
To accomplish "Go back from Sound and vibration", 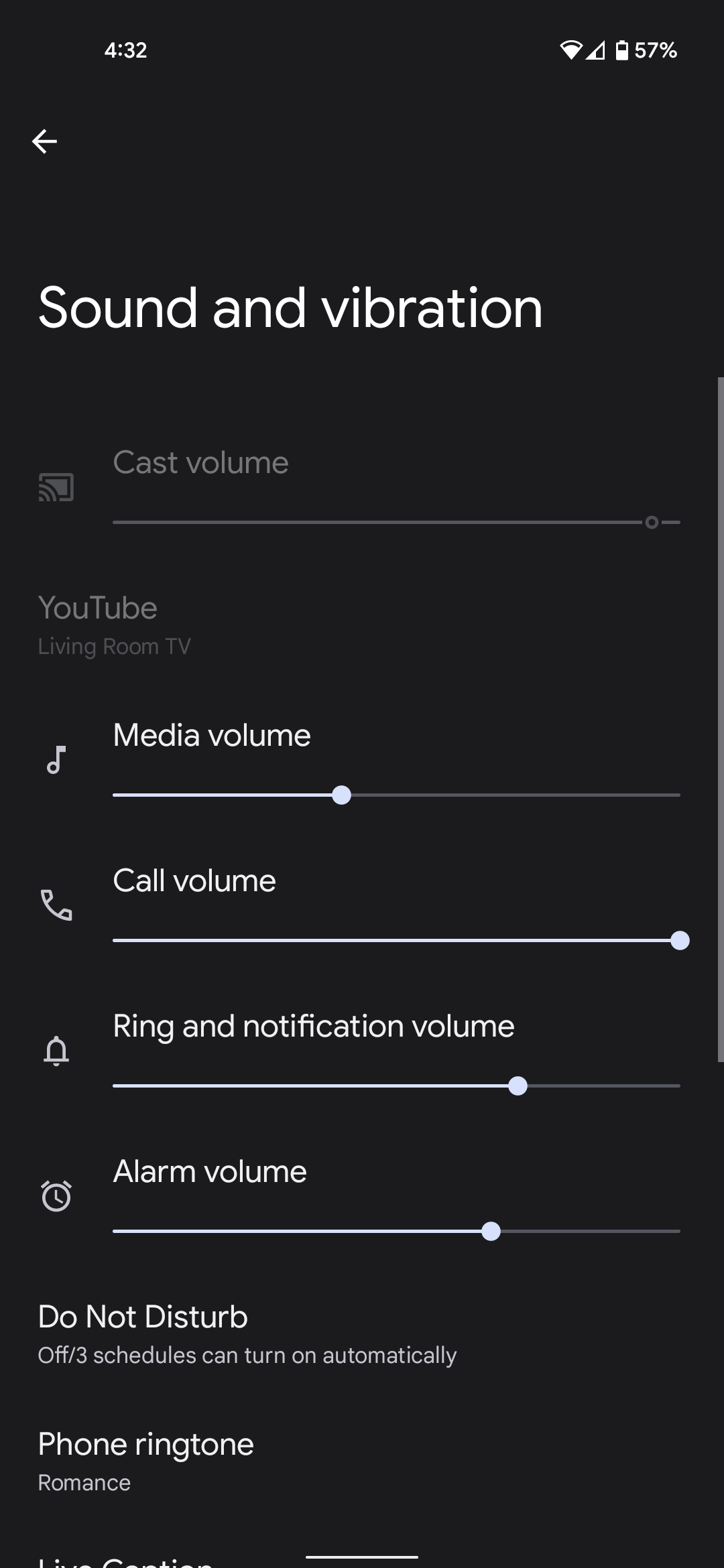I will click(44, 141).
